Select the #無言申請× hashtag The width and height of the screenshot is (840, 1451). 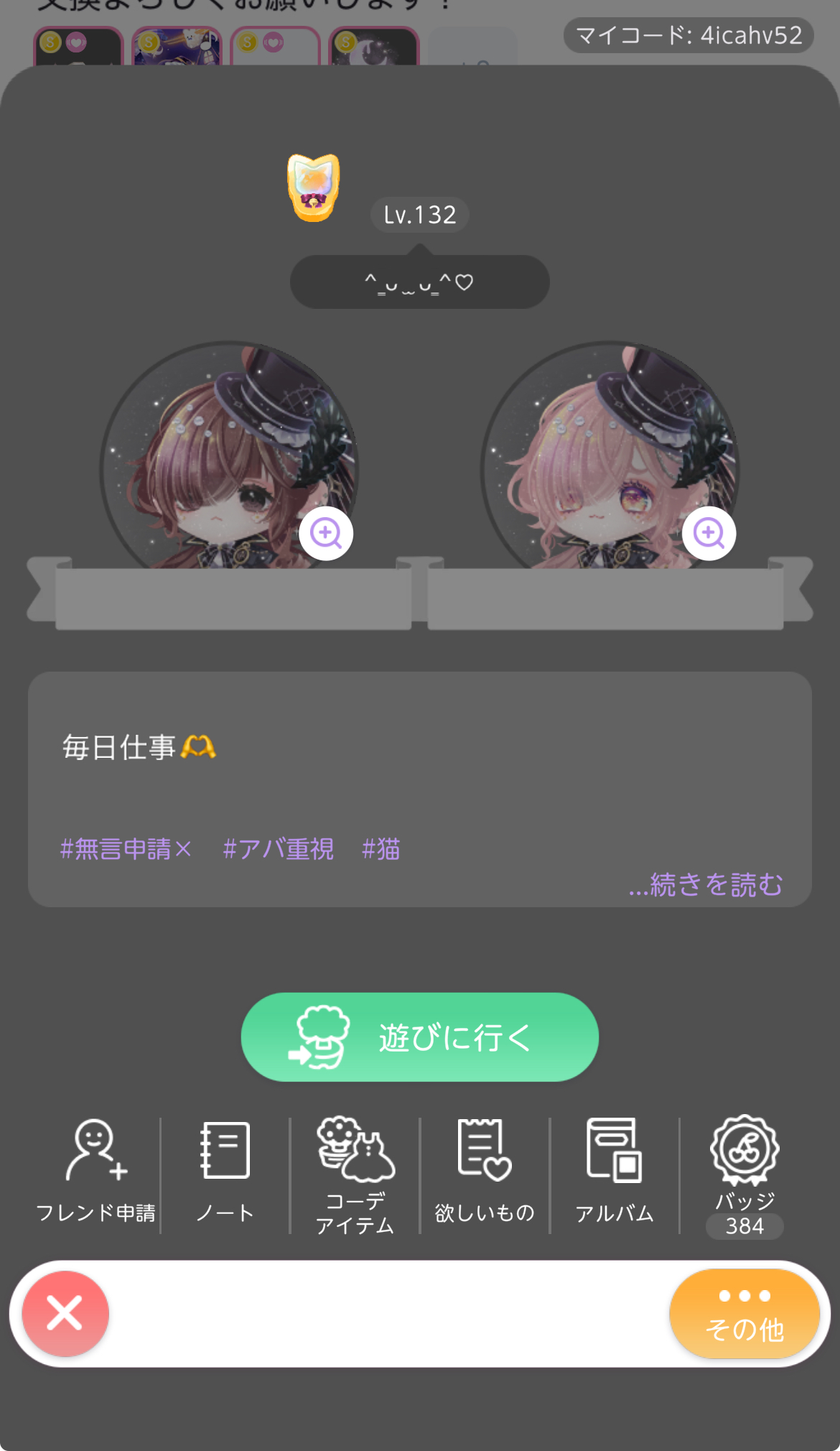pos(126,849)
